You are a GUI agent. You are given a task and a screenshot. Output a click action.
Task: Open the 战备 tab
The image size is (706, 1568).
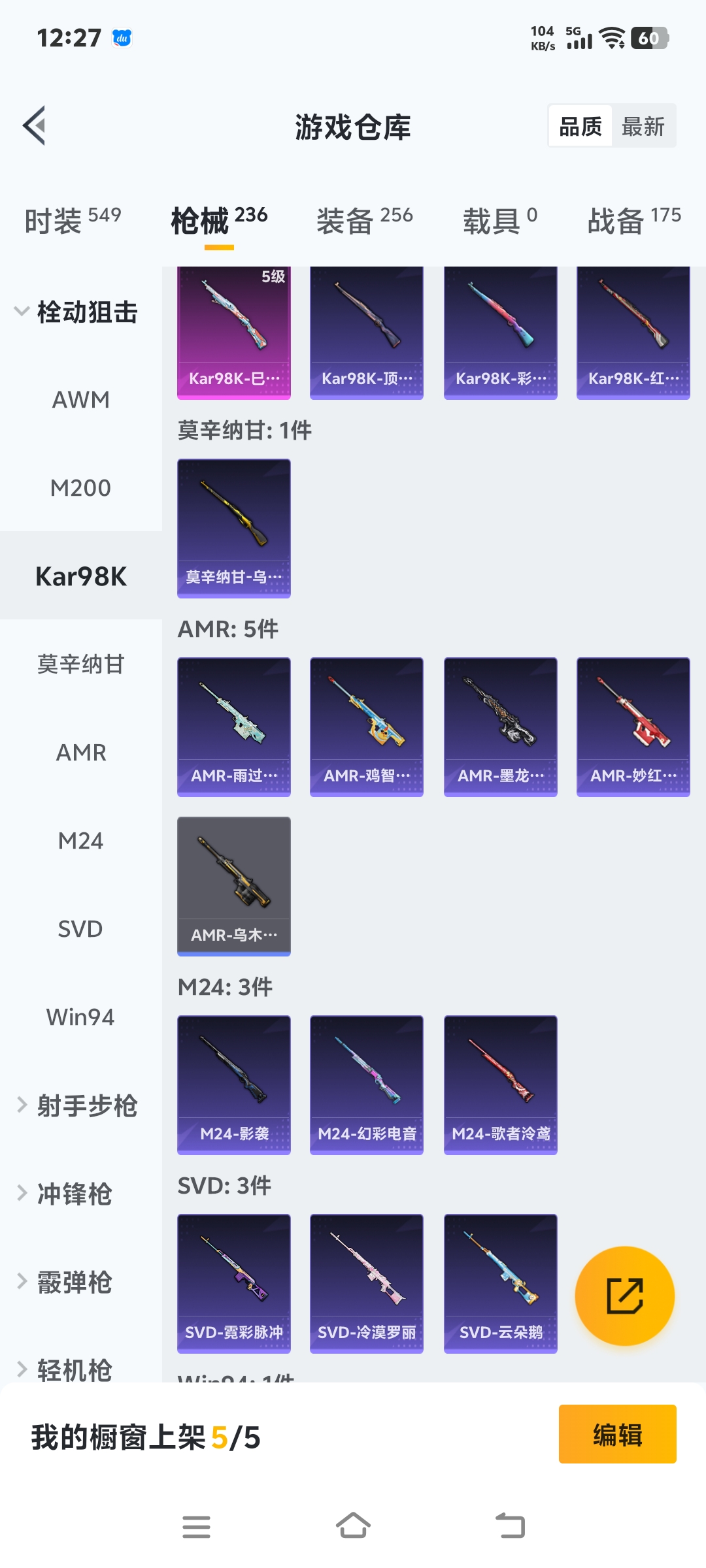pyautogui.click(x=633, y=221)
